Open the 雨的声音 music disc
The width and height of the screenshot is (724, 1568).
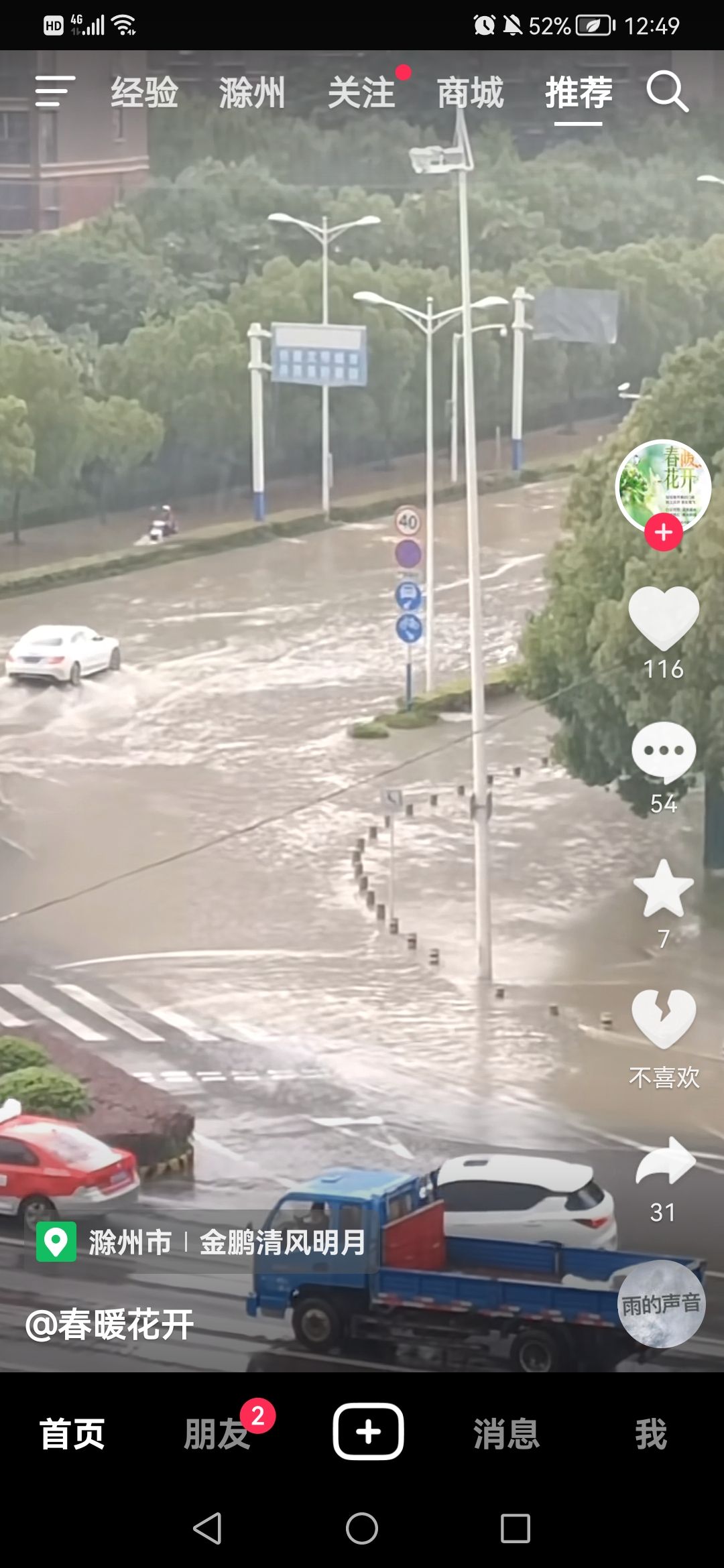point(661,1303)
